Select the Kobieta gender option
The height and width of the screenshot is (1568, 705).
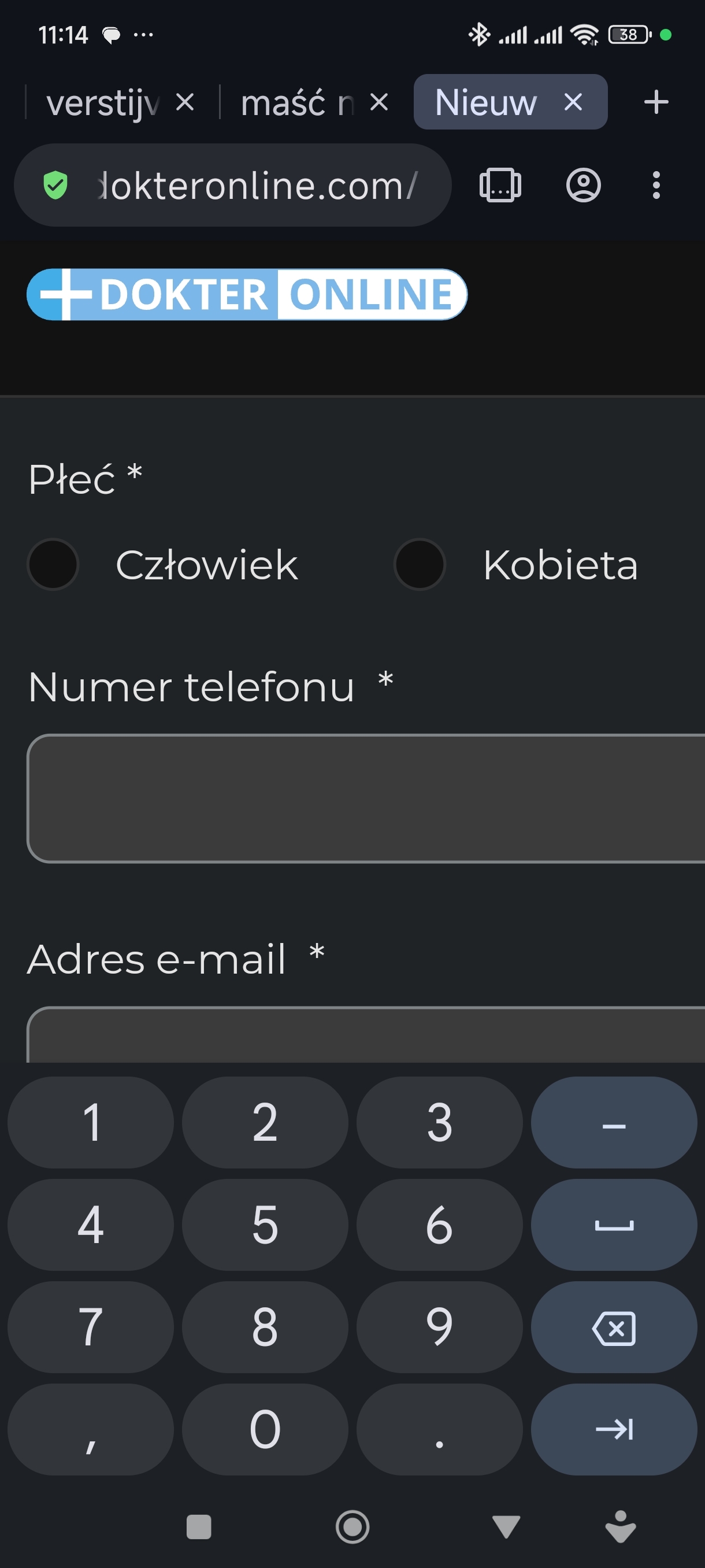click(420, 564)
